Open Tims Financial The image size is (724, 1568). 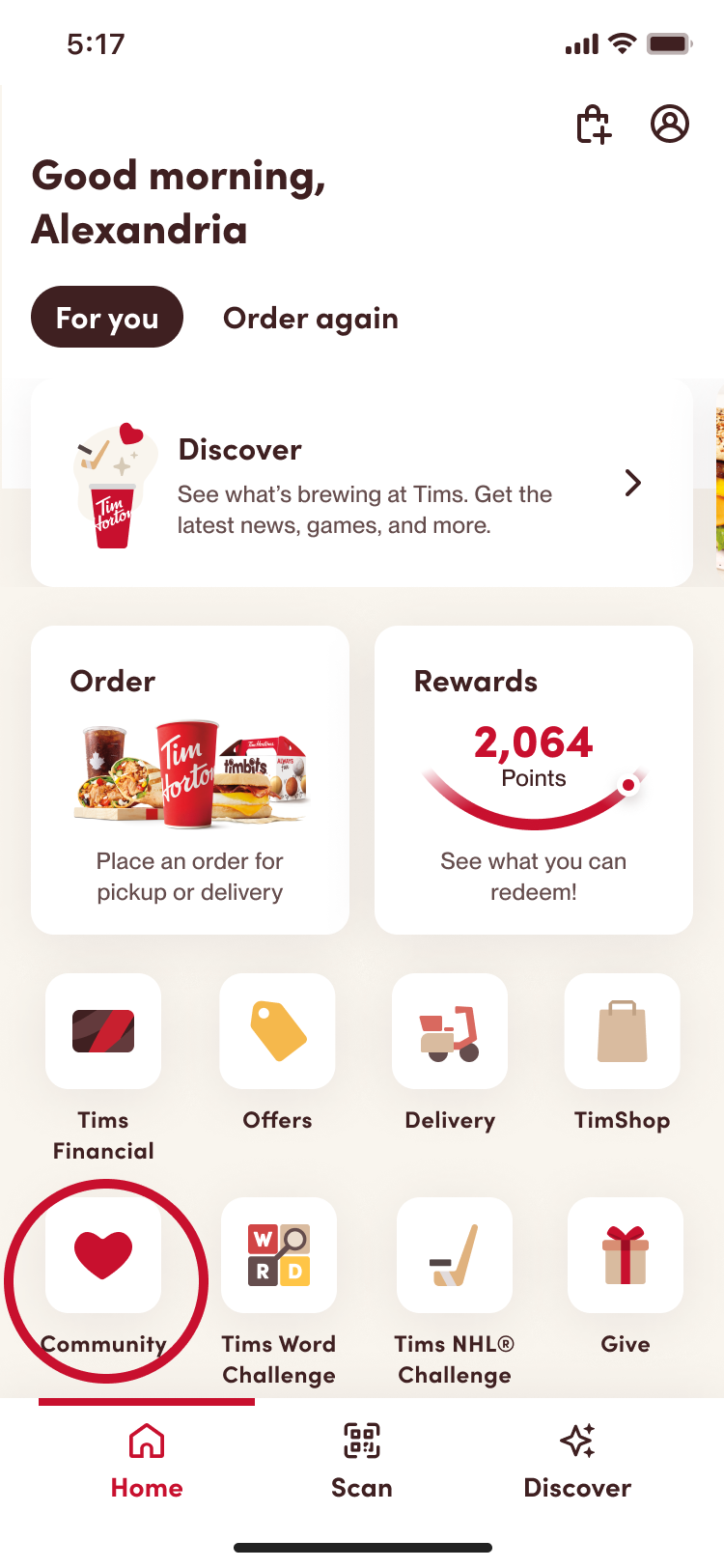[x=103, y=1032]
